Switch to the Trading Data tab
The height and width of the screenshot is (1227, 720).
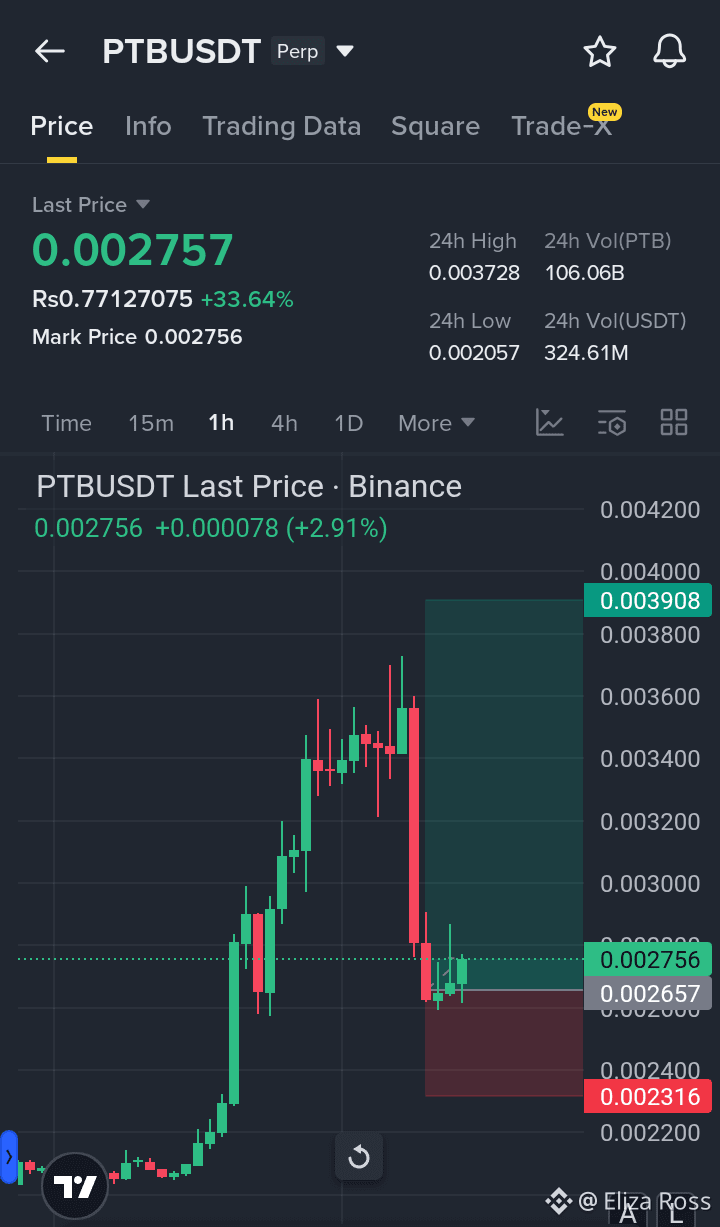282,126
